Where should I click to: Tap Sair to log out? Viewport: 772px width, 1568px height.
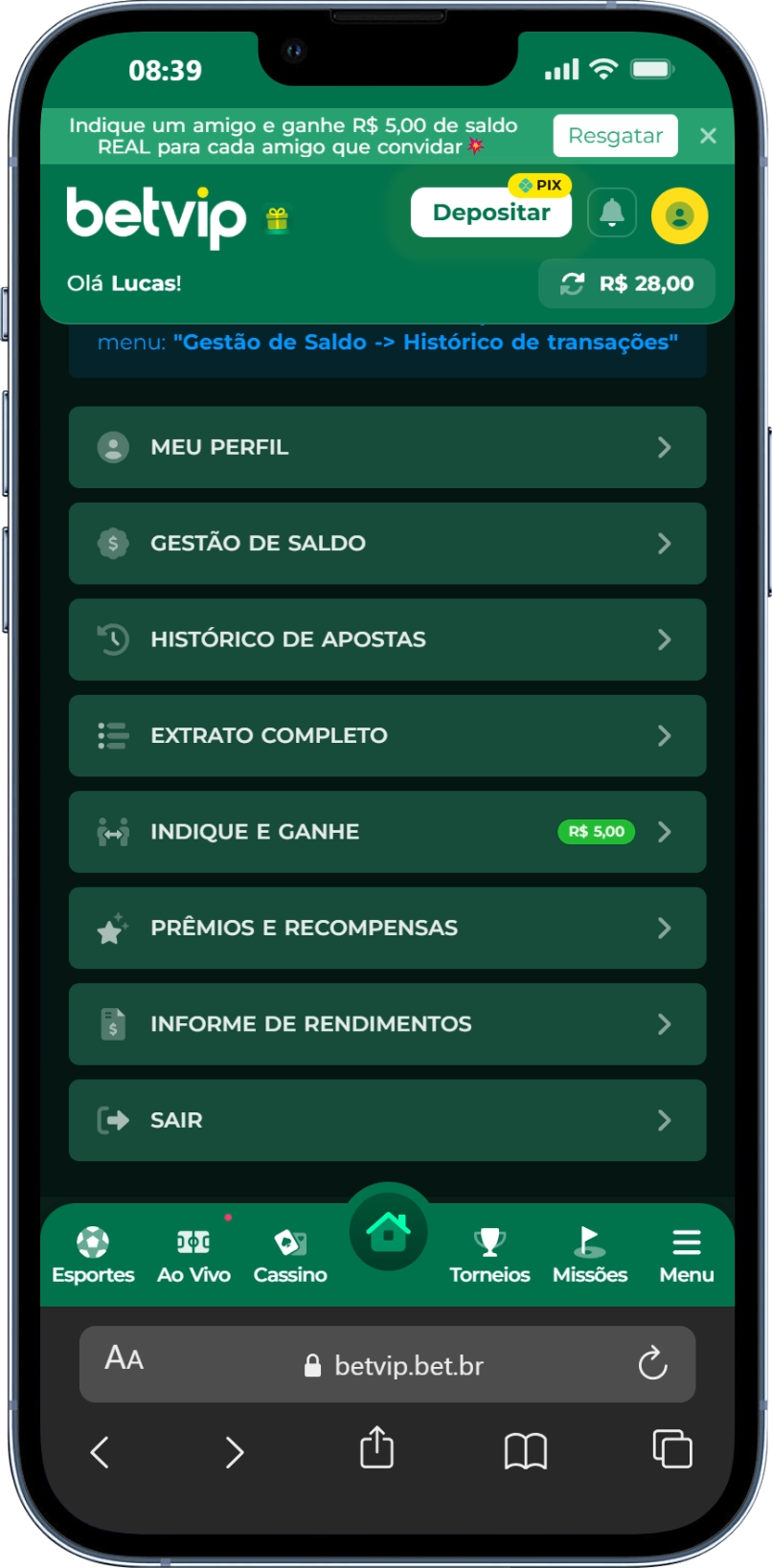pyautogui.click(x=387, y=1120)
